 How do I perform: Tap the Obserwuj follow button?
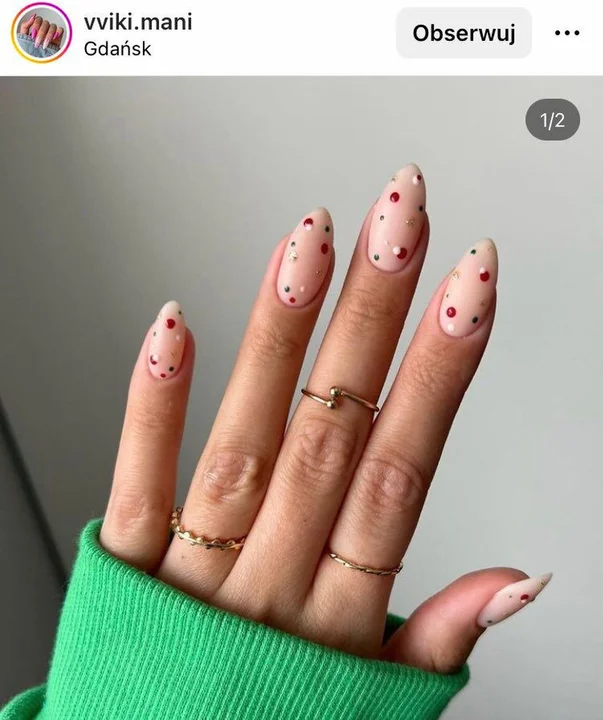click(464, 33)
